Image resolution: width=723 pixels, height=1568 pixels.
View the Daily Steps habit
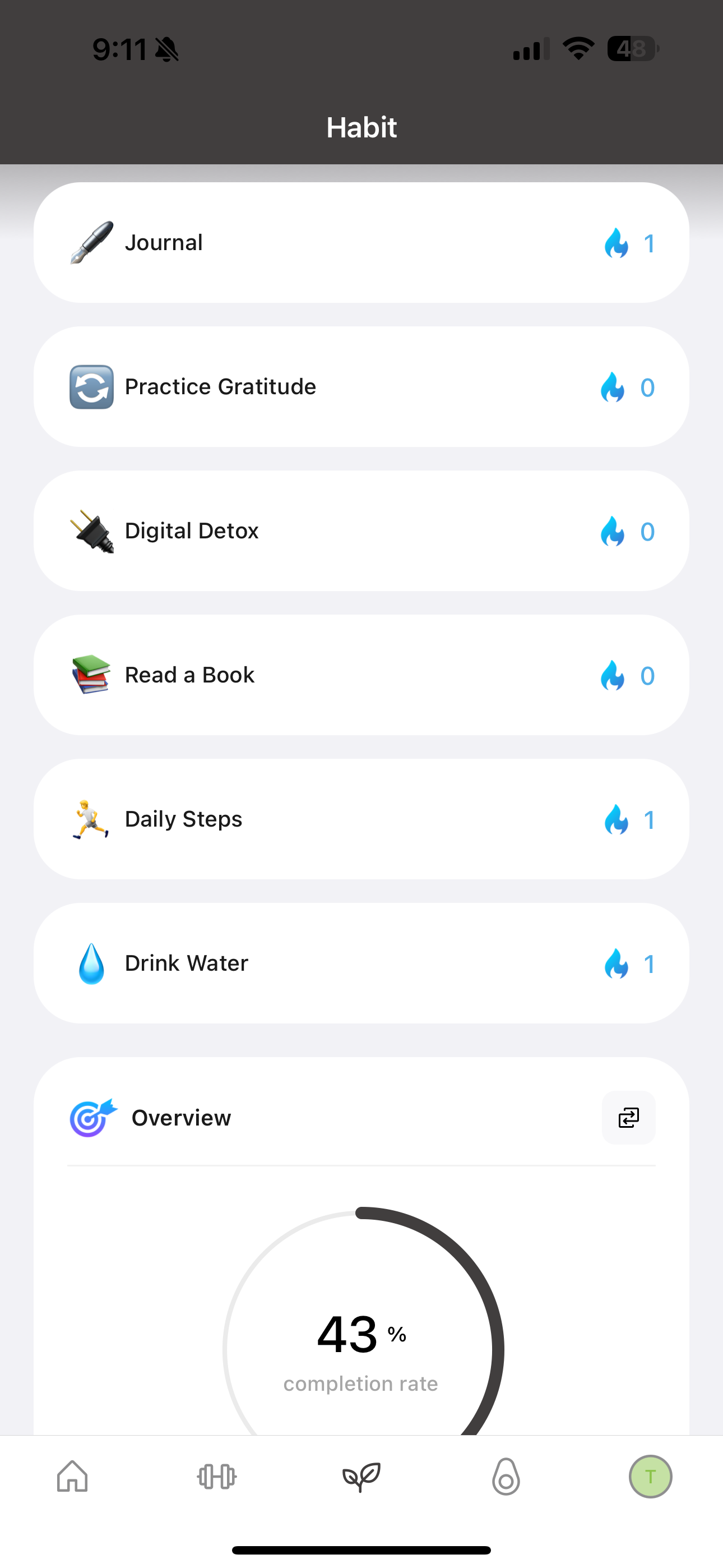point(360,819)
